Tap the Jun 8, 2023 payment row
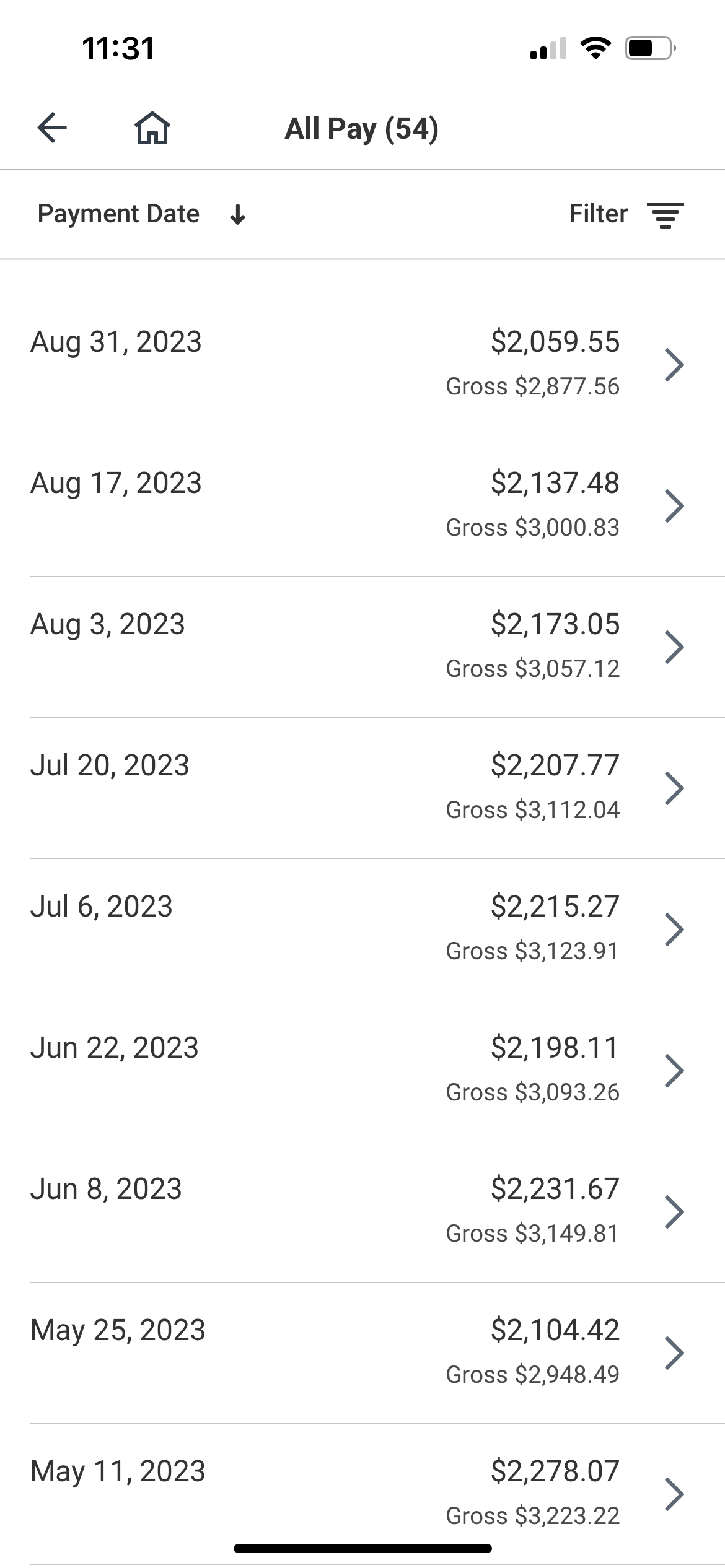Screen dimensions: 725x1568 click(362, 1211)
